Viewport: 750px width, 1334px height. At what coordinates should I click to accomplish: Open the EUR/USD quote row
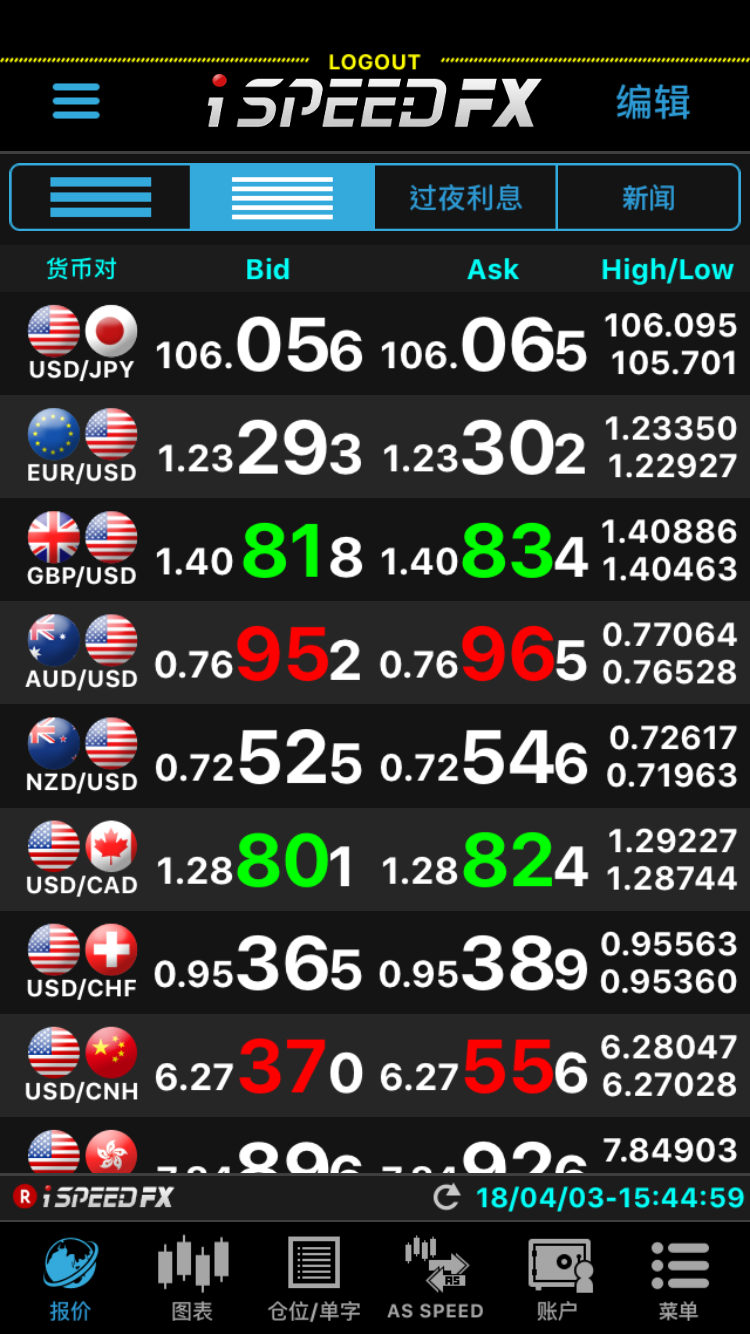point(375,447)
